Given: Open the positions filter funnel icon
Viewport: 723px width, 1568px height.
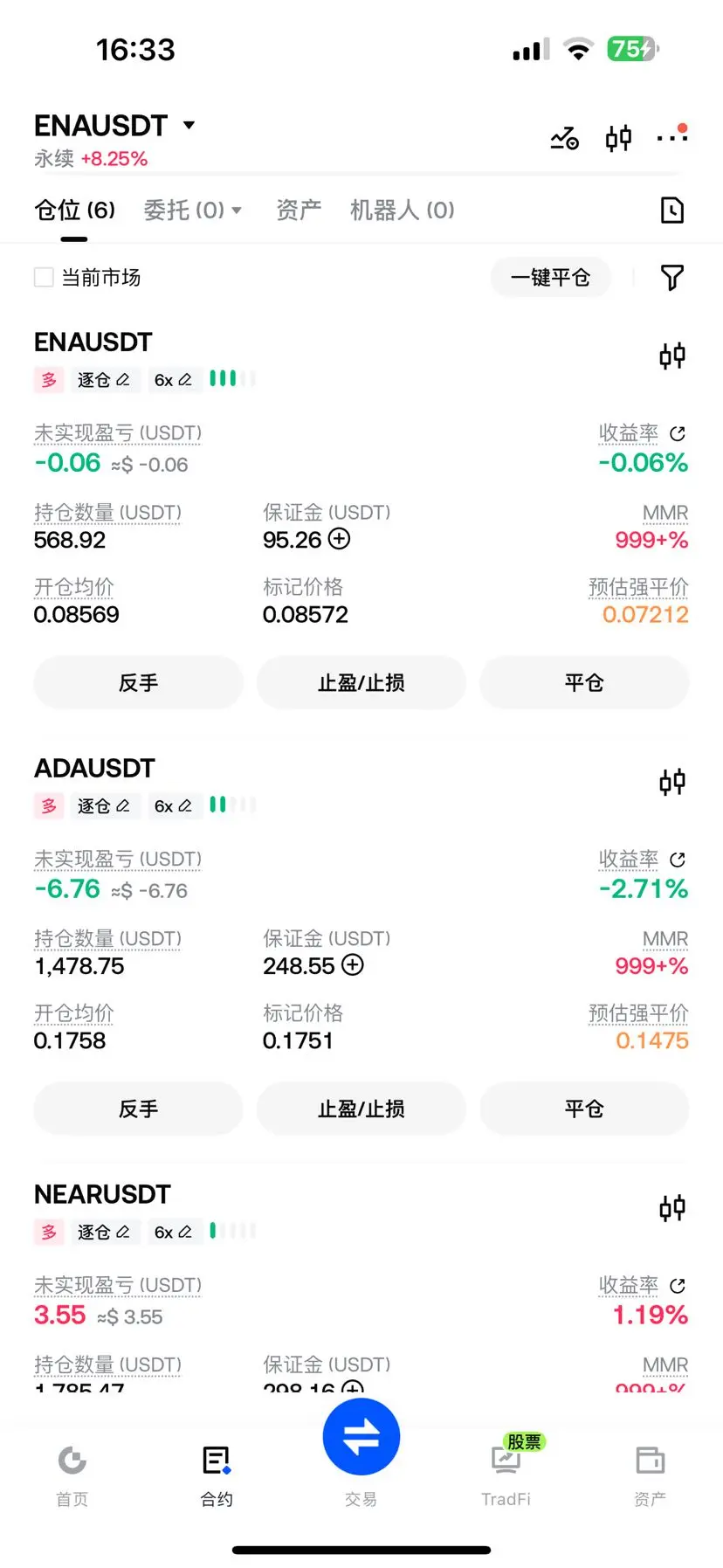Looking at the screenshot, I should 672,278.
